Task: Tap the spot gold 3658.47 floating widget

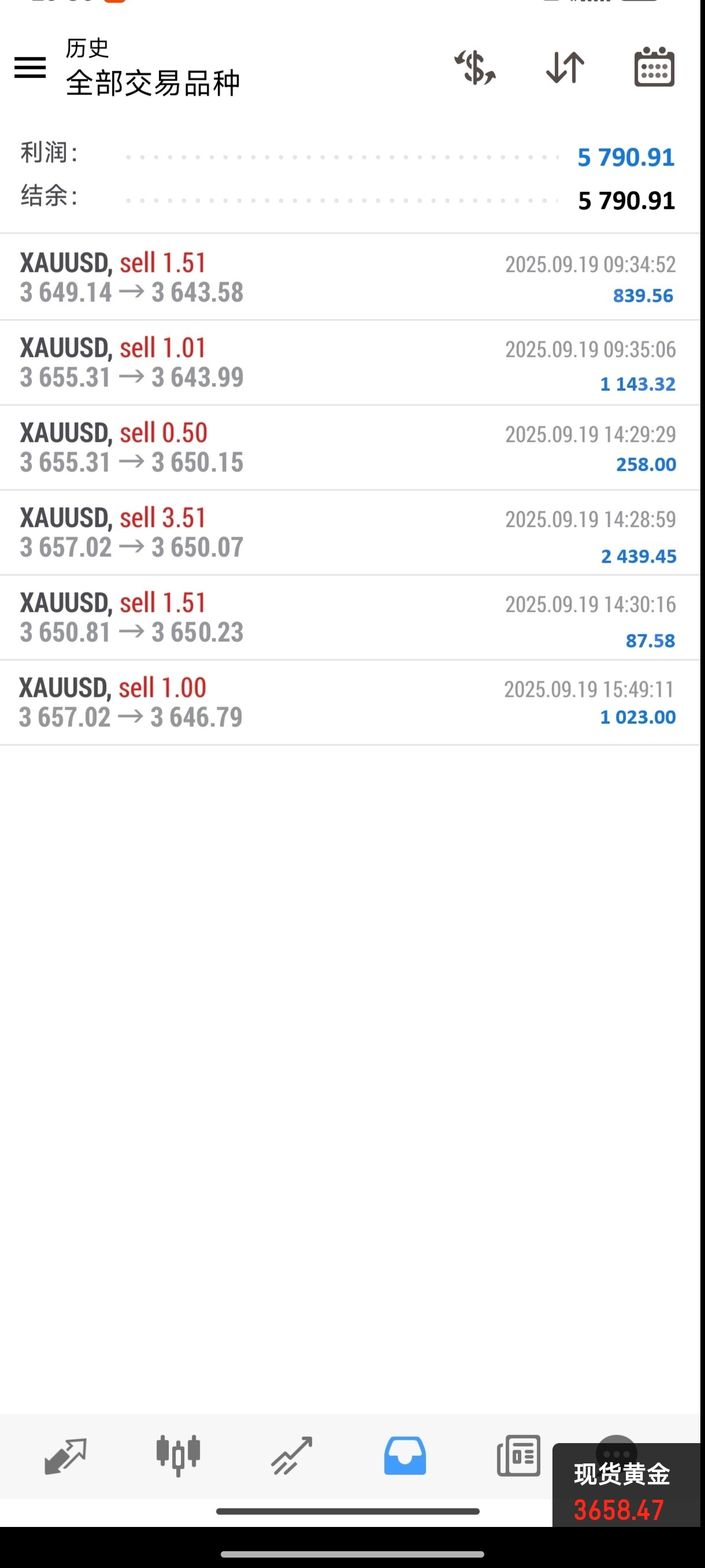Action: coord(626,1485)
